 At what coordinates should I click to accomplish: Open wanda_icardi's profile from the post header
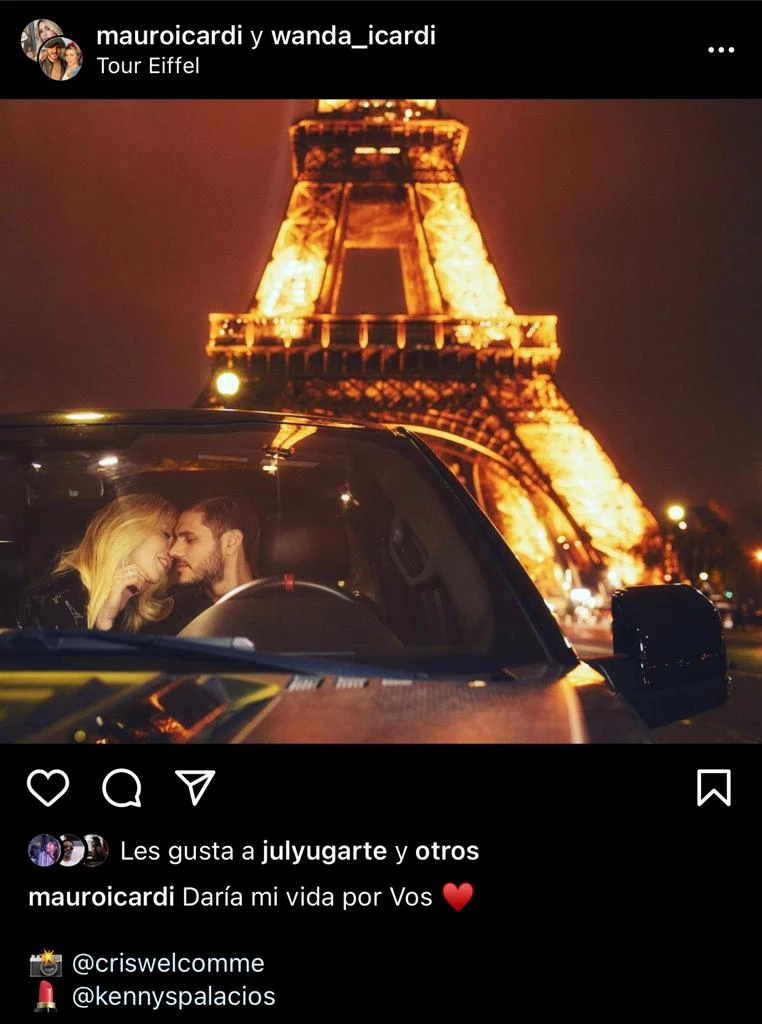click(x=353, y=36)
